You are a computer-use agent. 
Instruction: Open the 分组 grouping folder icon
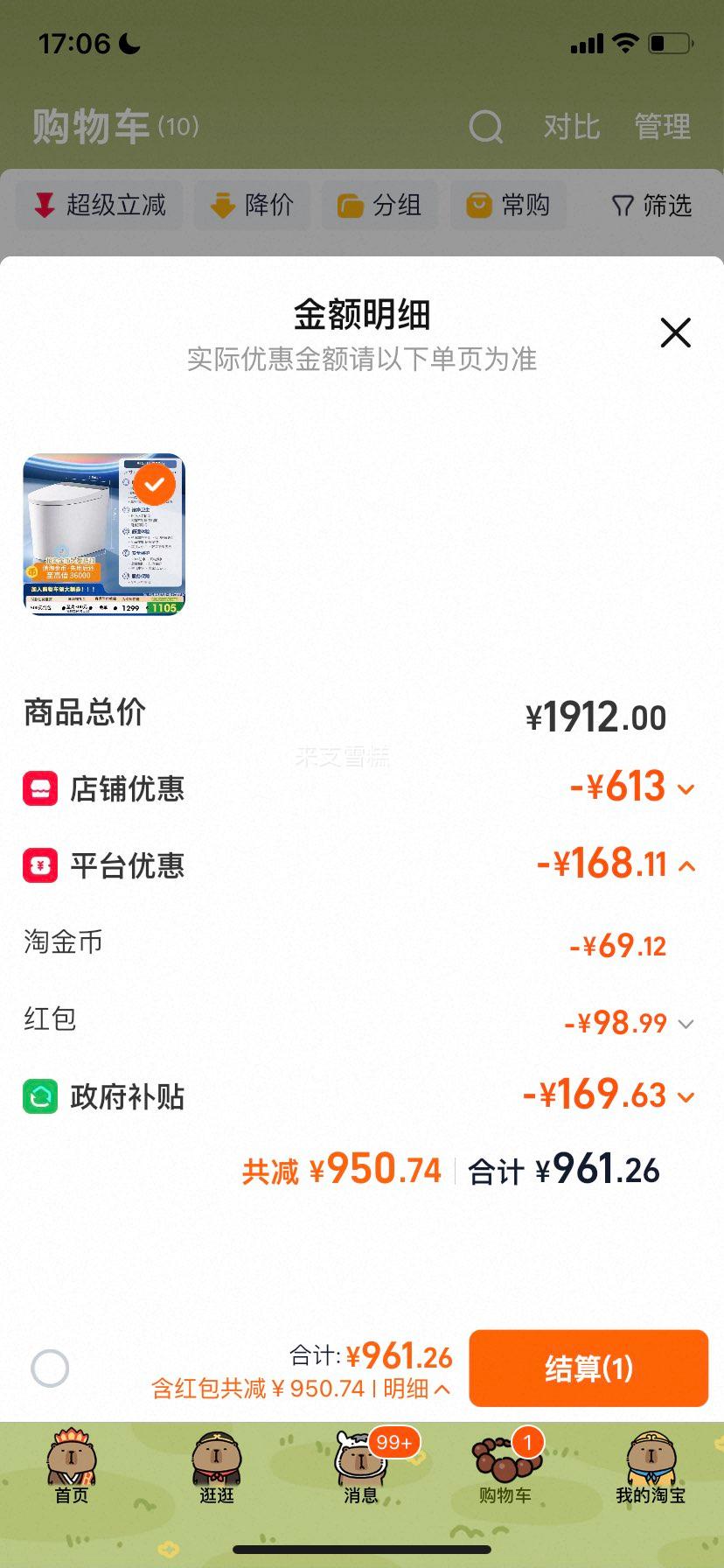click(x=350, y=205)
